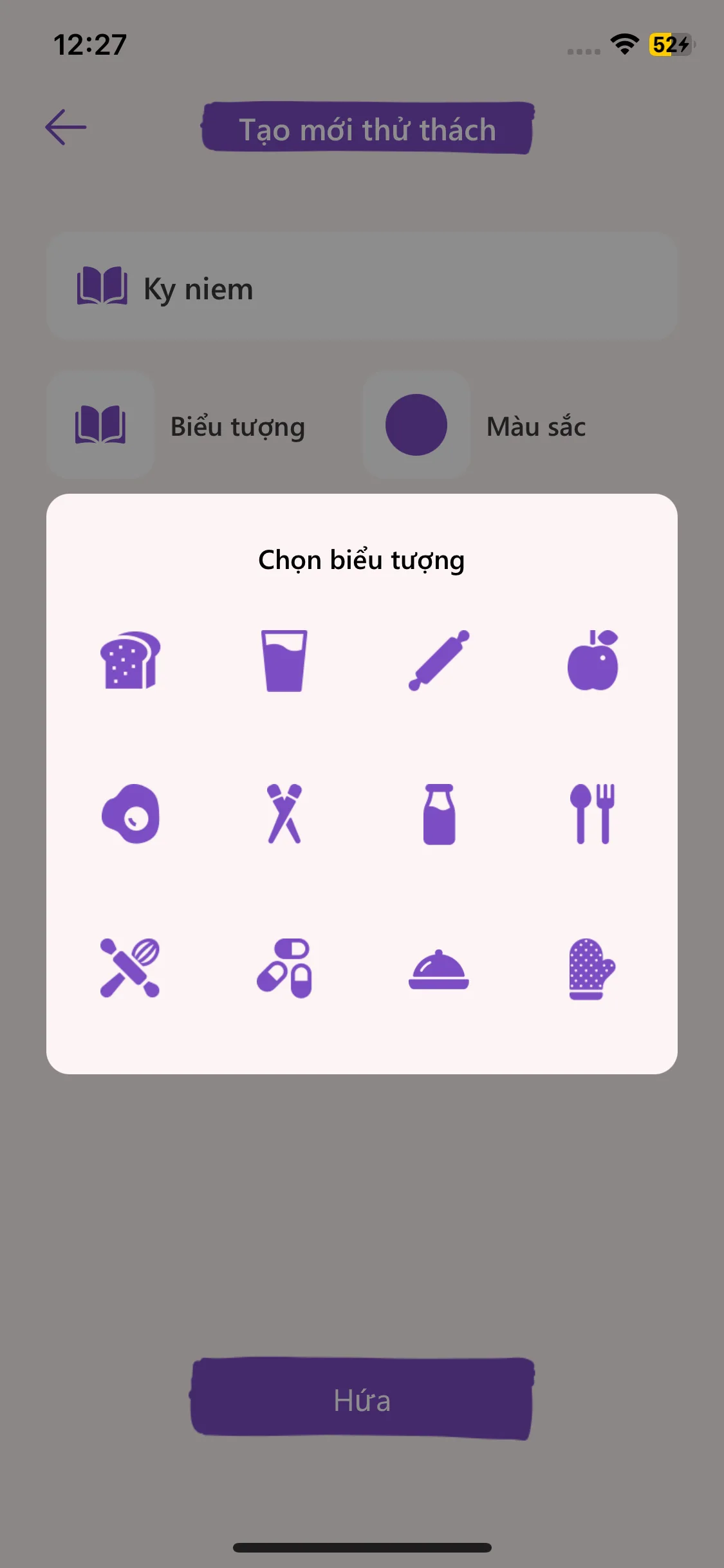Click the Chọn biểu tượng dialog title
Viewport: 724px width, 1568px height.
362,559
